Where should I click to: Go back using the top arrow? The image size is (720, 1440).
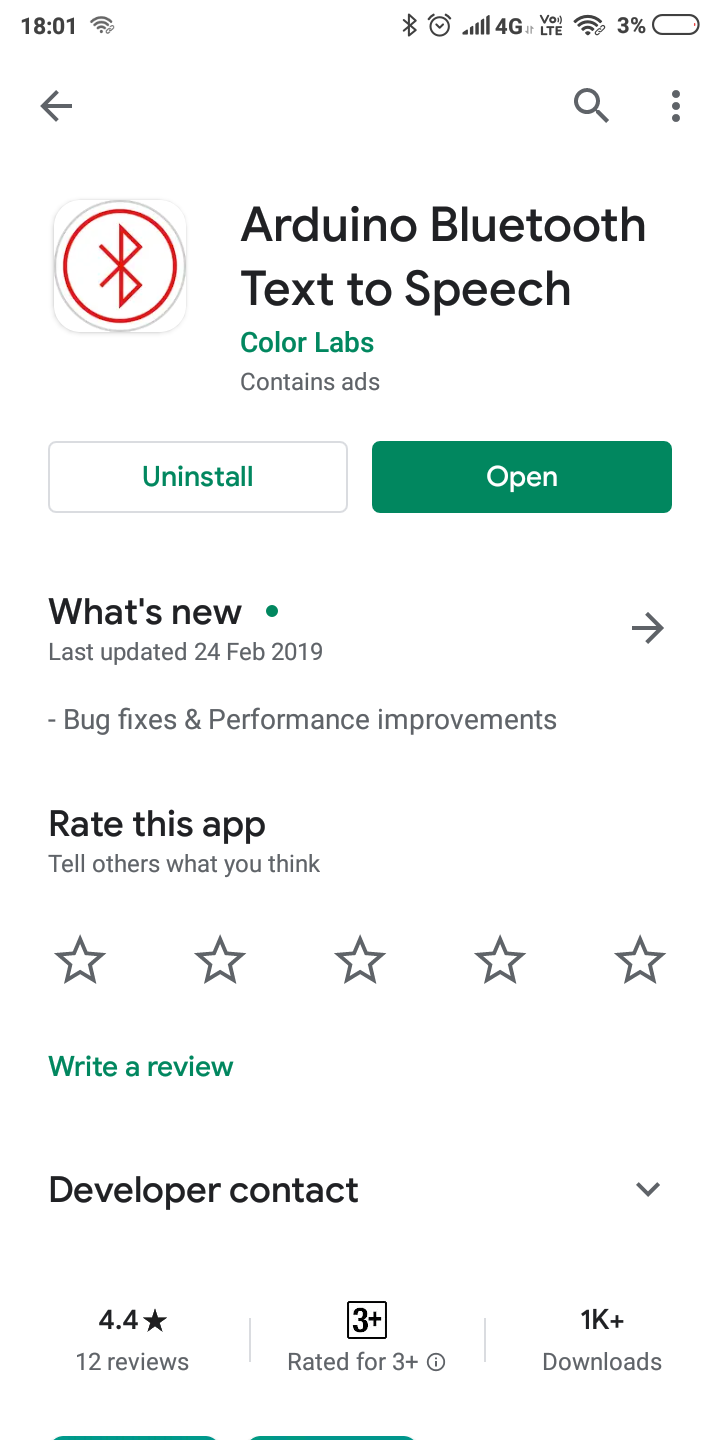click(x=56, y=105)
